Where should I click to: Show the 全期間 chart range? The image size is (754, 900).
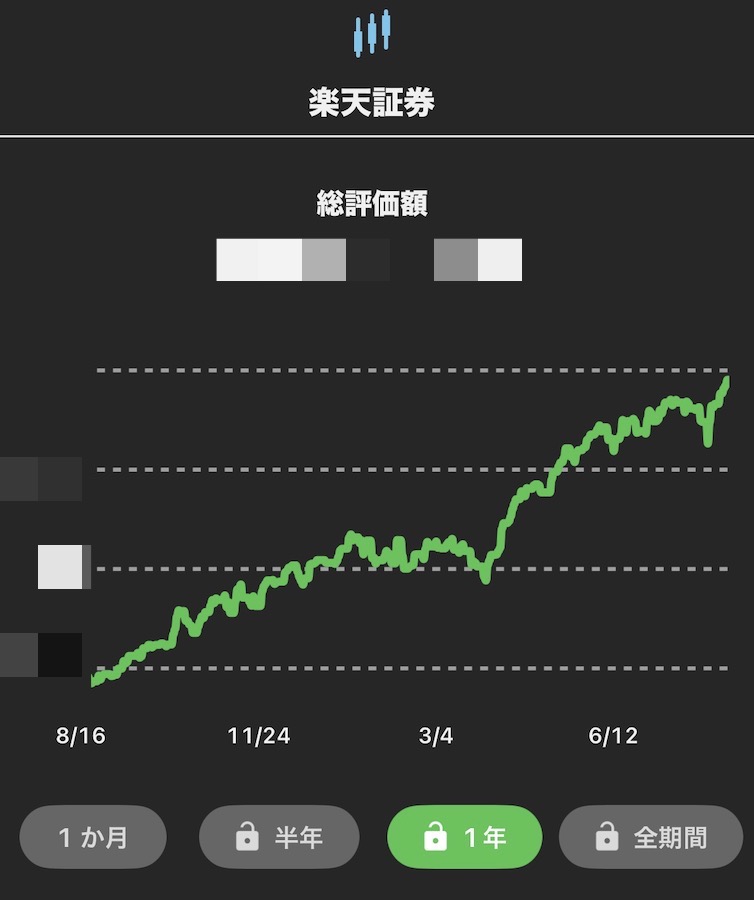pos(651,837)
